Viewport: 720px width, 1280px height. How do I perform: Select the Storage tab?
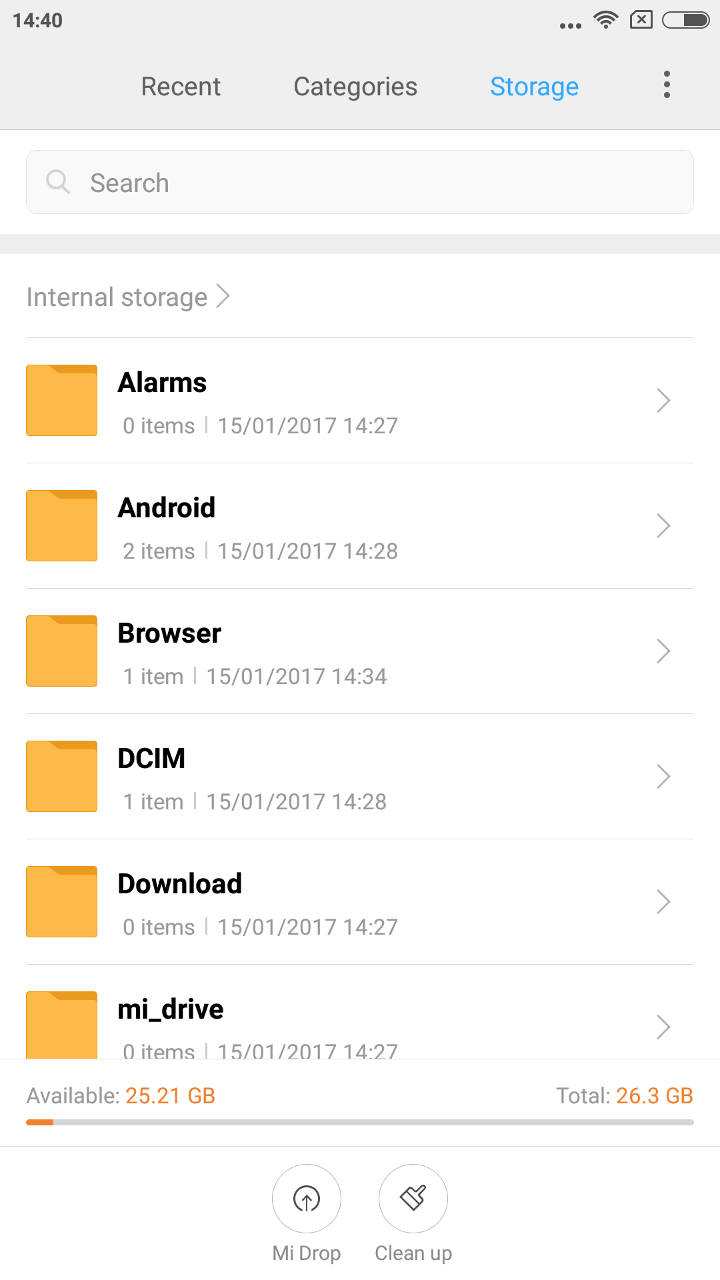[534, 87]
